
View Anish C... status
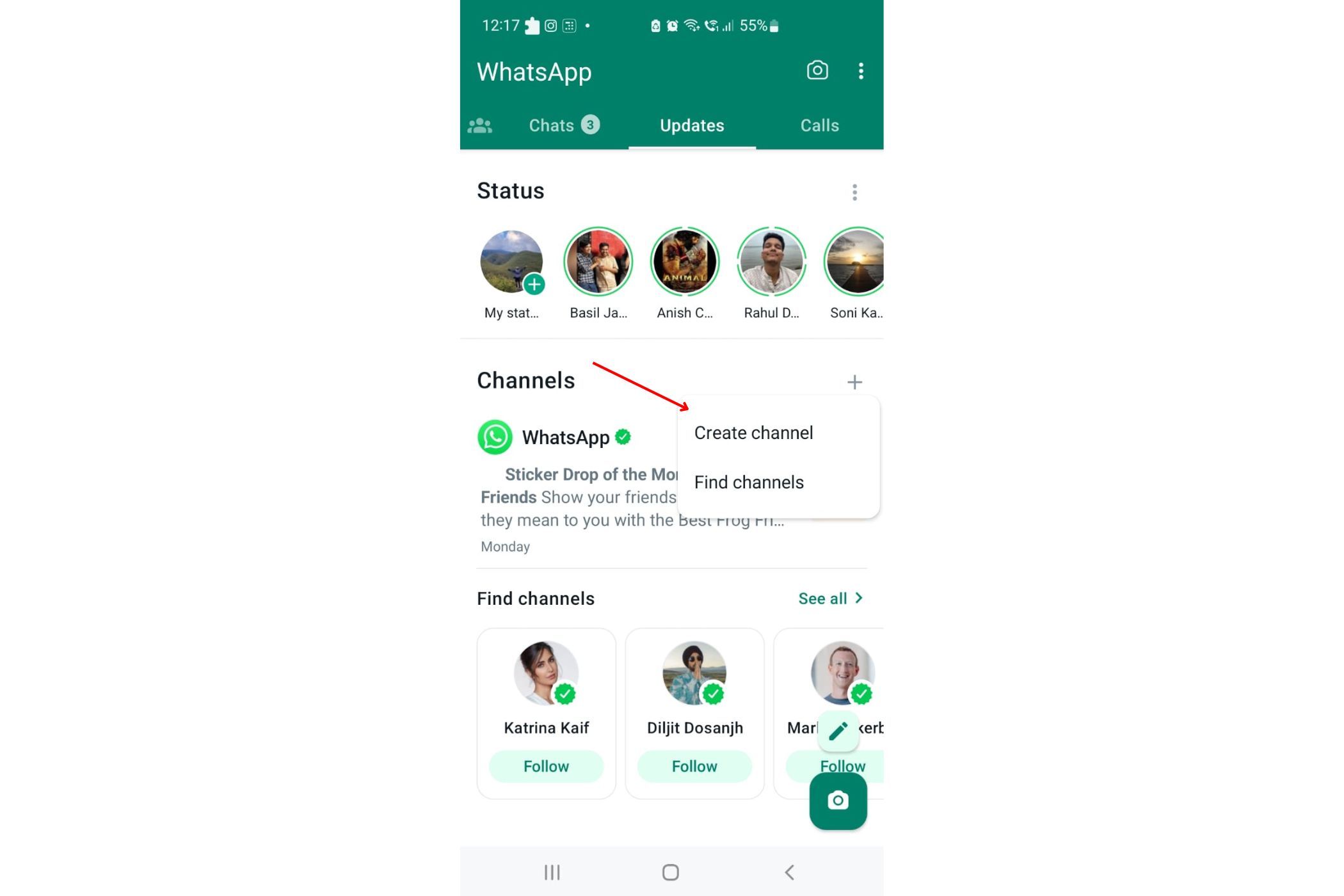pos(685,262)
